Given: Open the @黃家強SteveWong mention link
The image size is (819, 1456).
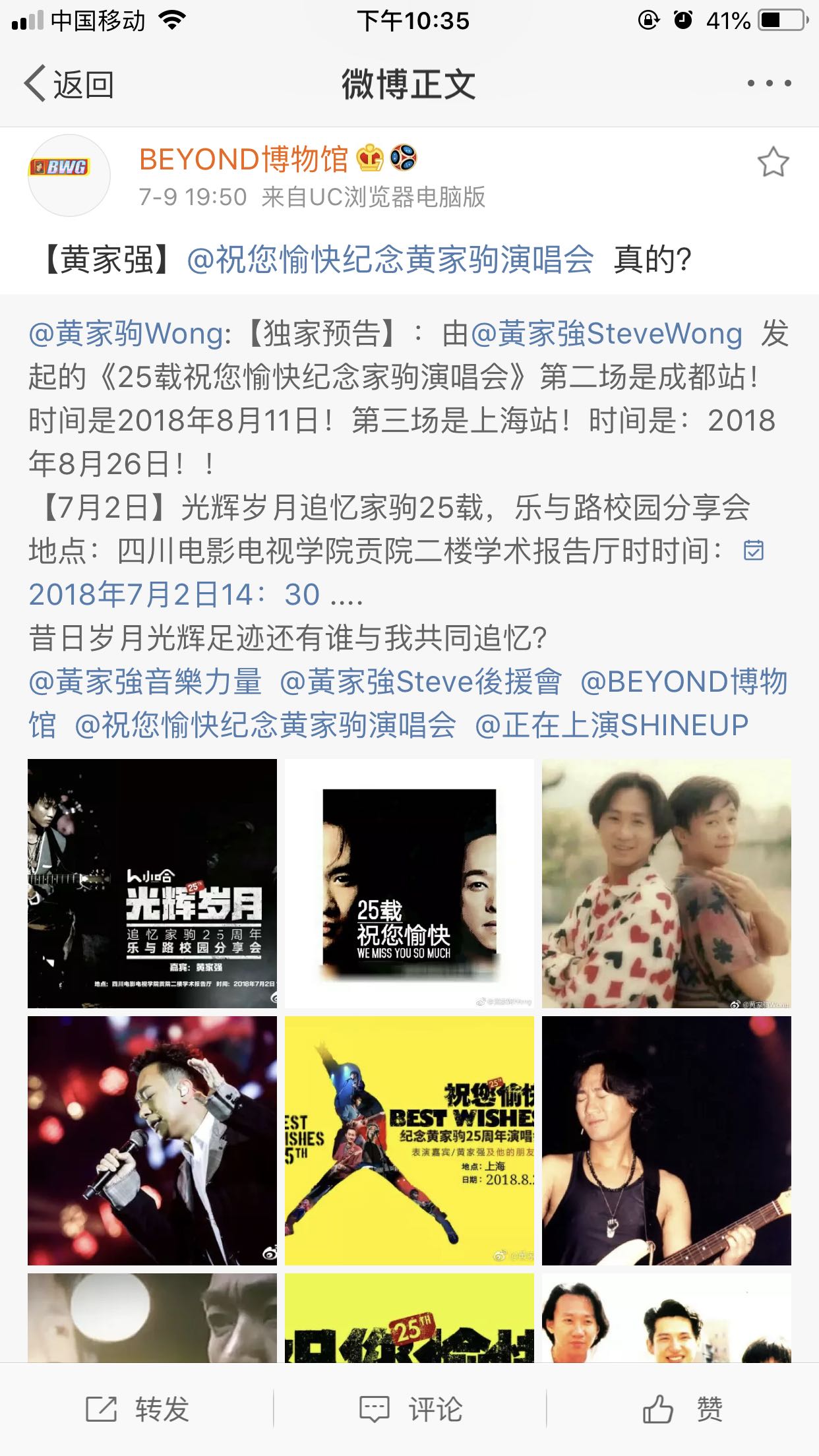Looking at the screenshot, I should tap(607, 334).
